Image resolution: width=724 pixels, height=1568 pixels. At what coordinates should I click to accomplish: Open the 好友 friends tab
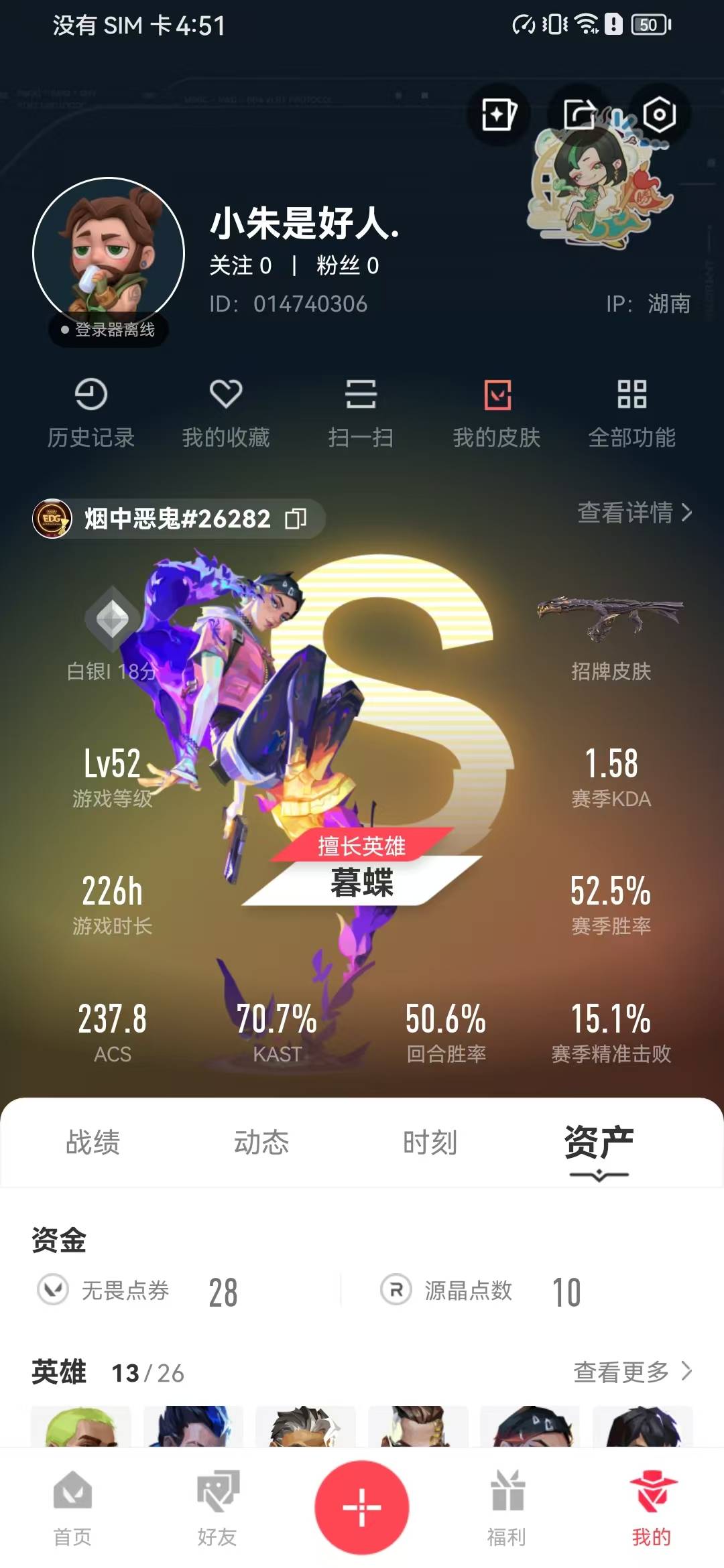tap(217, 1508)
